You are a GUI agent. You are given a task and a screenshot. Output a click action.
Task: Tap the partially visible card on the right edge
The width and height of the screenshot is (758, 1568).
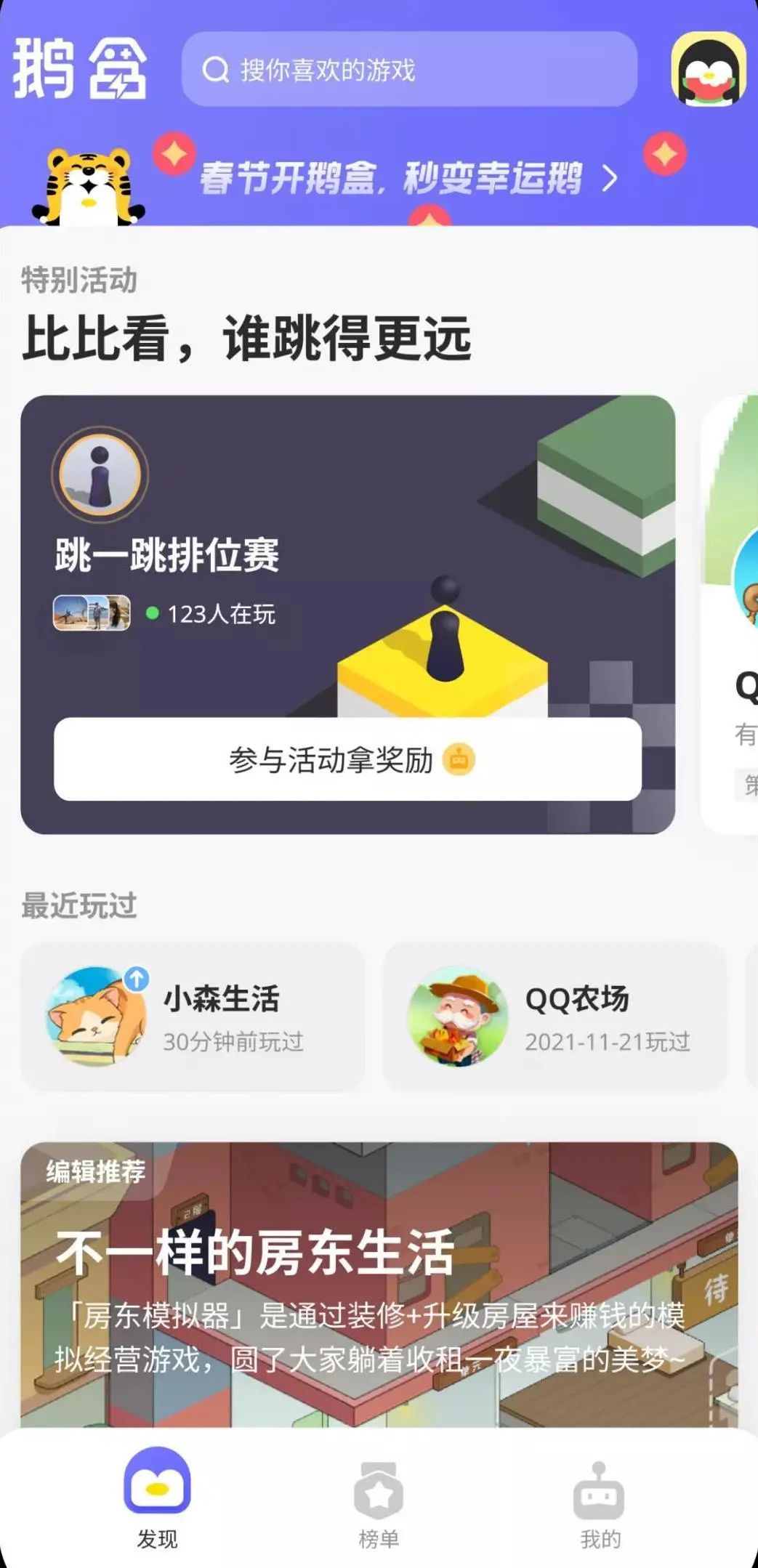pos(734,618)
